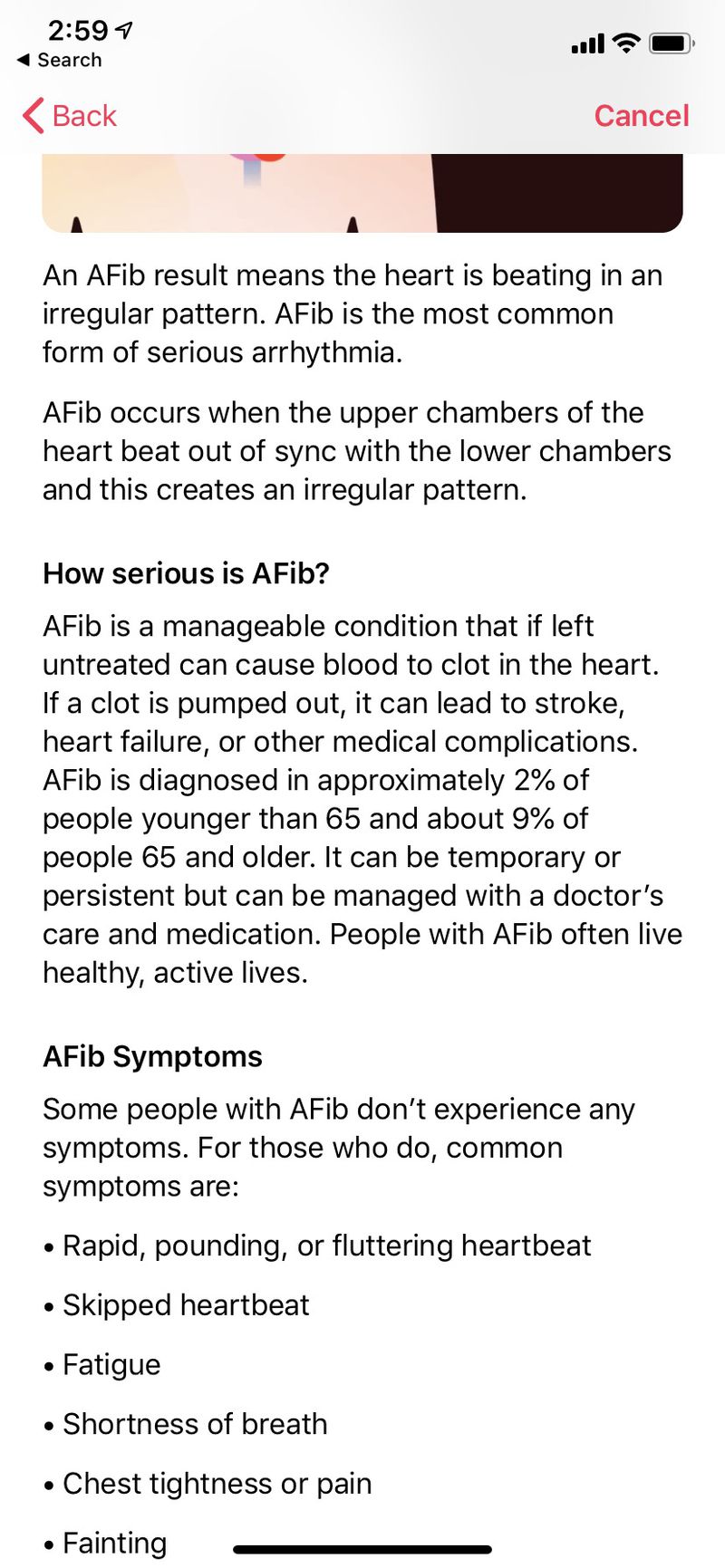725x1568 pixels.
Task: Cancel the AFib information setup
Action: point(641,116)
